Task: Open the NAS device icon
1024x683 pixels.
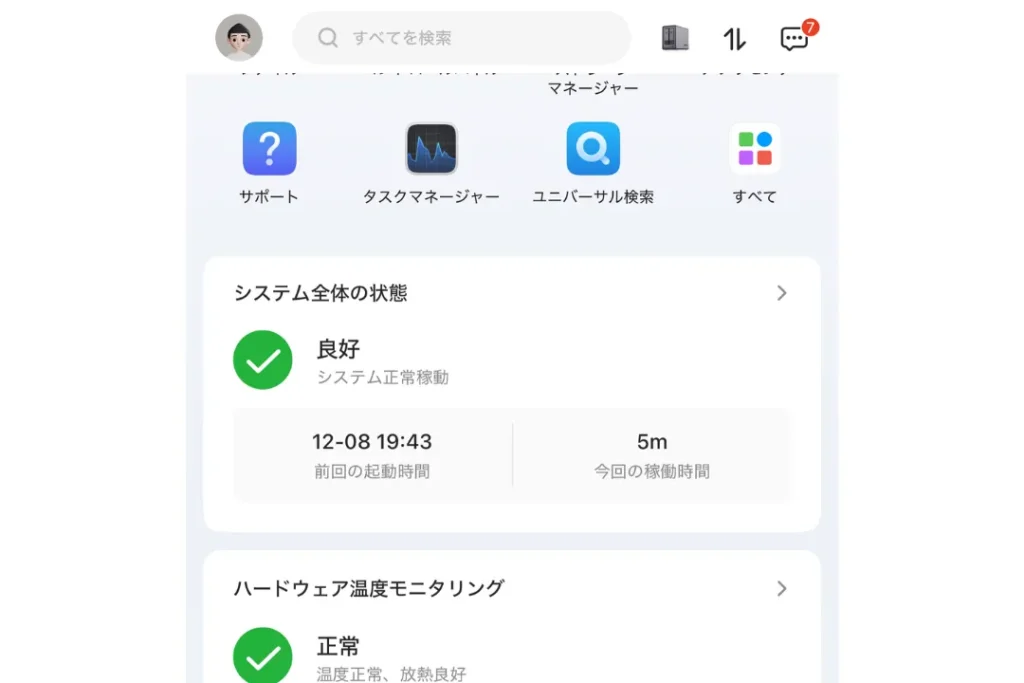Action: point(675,38)
